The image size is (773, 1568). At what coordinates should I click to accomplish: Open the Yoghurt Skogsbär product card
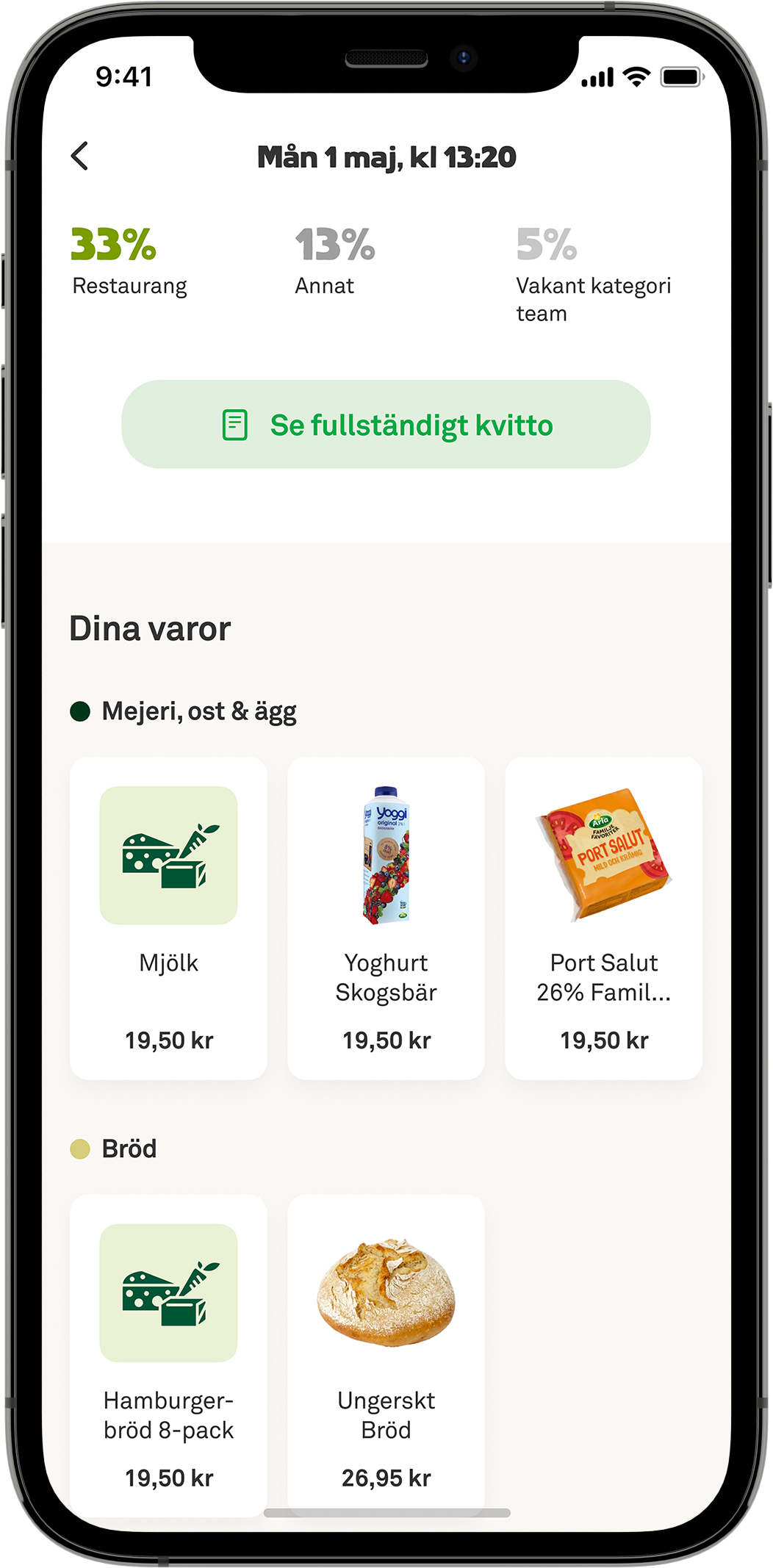(x=386, y=917)
